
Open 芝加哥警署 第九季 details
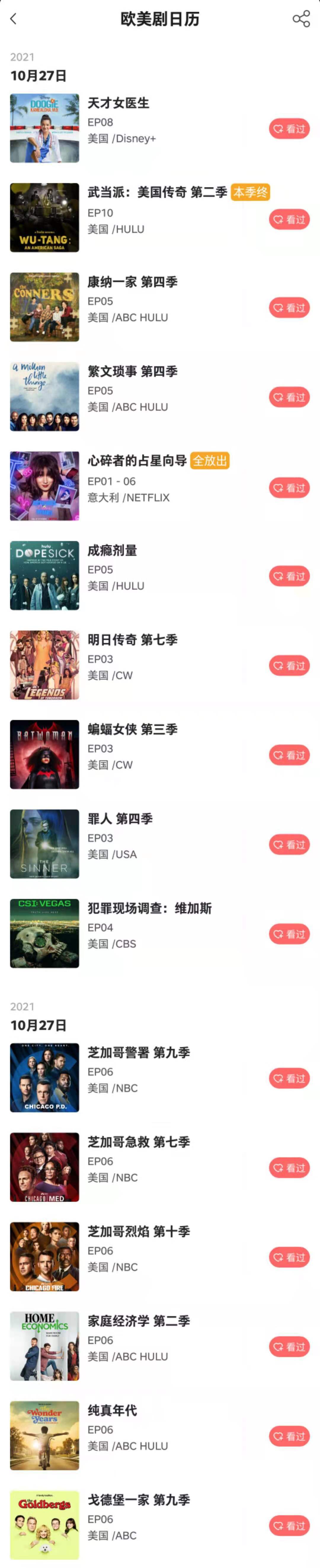pyautogui.click(x=139, y=1052)
